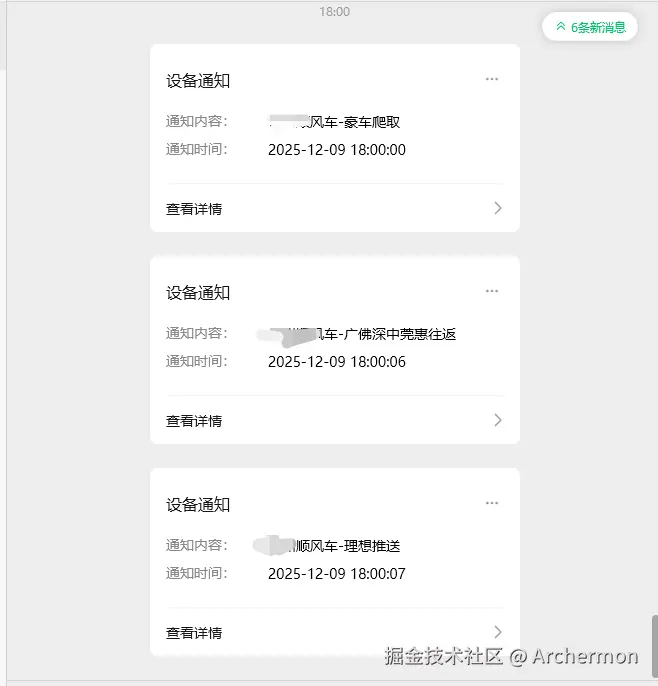Open overflow menu on the 理想推送 notification
The height and width of the screenshot is (686, 658).
pyautogui.click(x=491, y=503)
